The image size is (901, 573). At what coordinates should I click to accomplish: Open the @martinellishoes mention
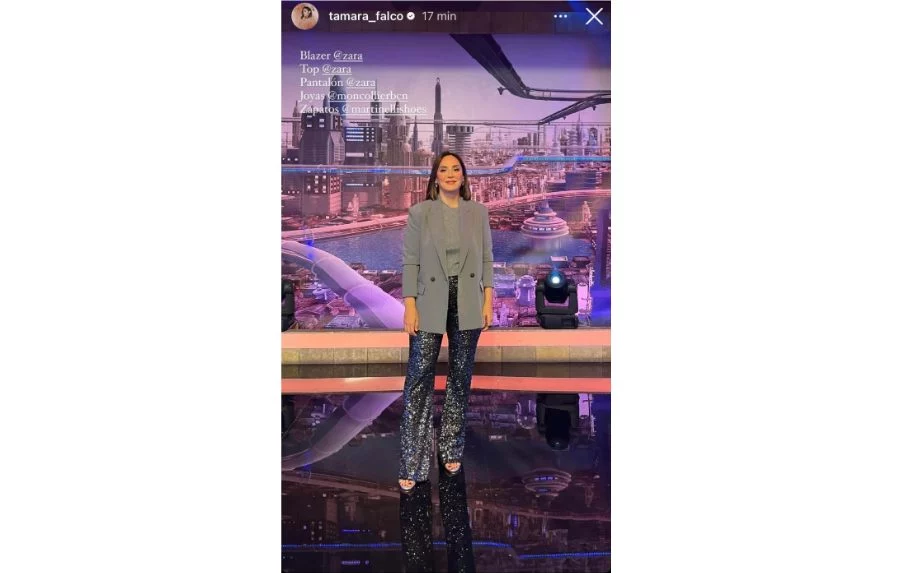pyautogui.click(x=383, y=109)
